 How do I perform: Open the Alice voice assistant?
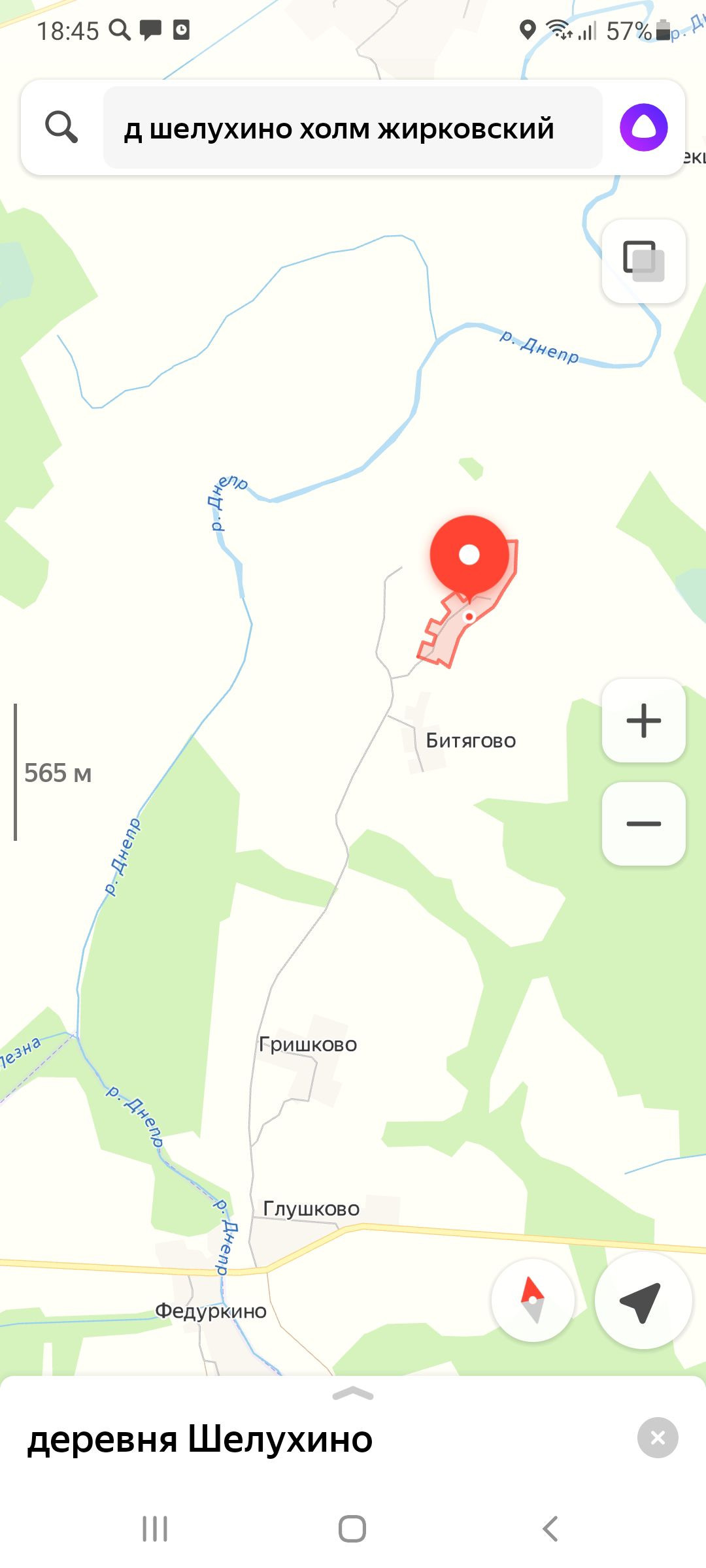coord(644,127)
